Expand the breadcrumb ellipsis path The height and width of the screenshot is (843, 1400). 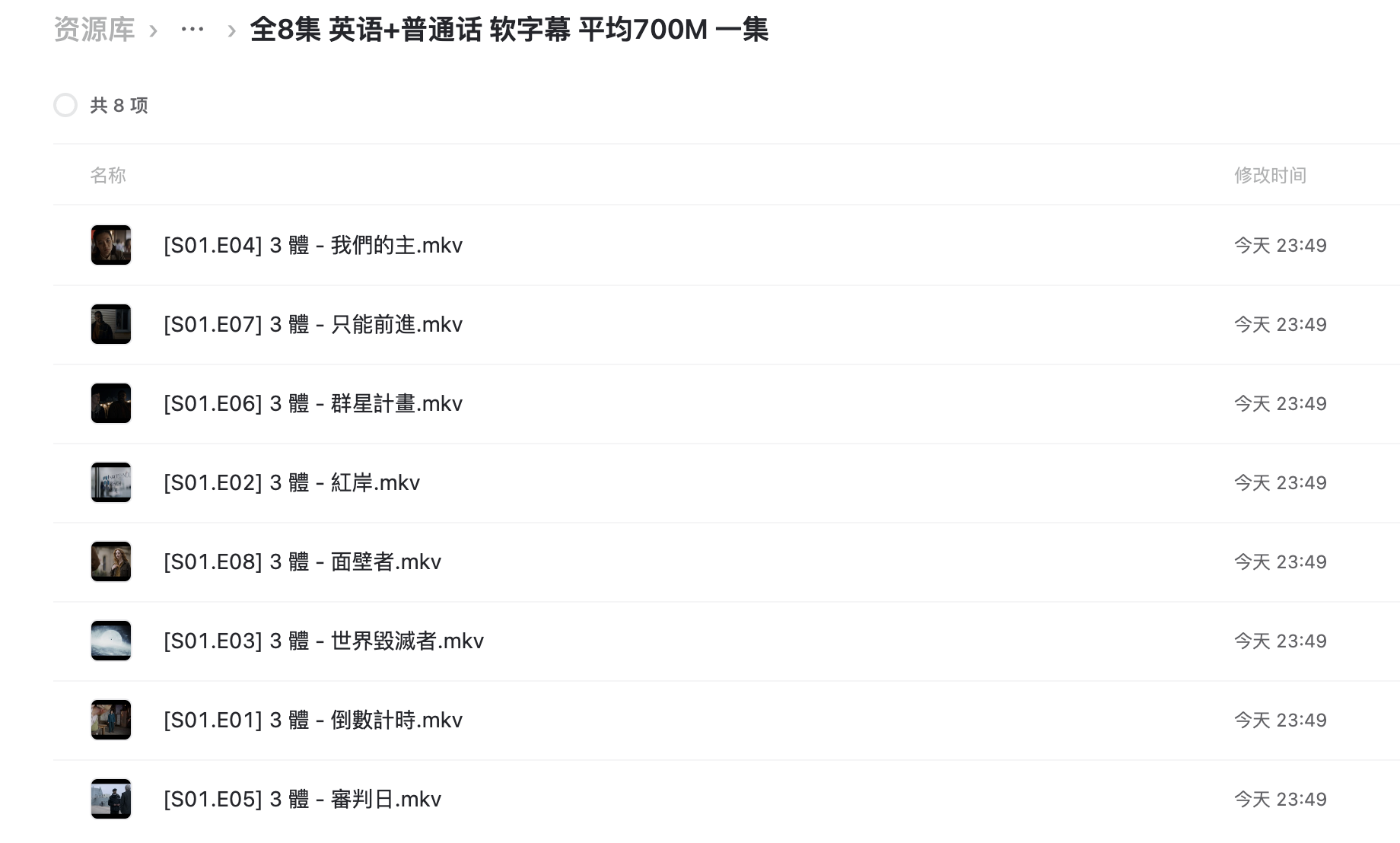pos(192,30)
